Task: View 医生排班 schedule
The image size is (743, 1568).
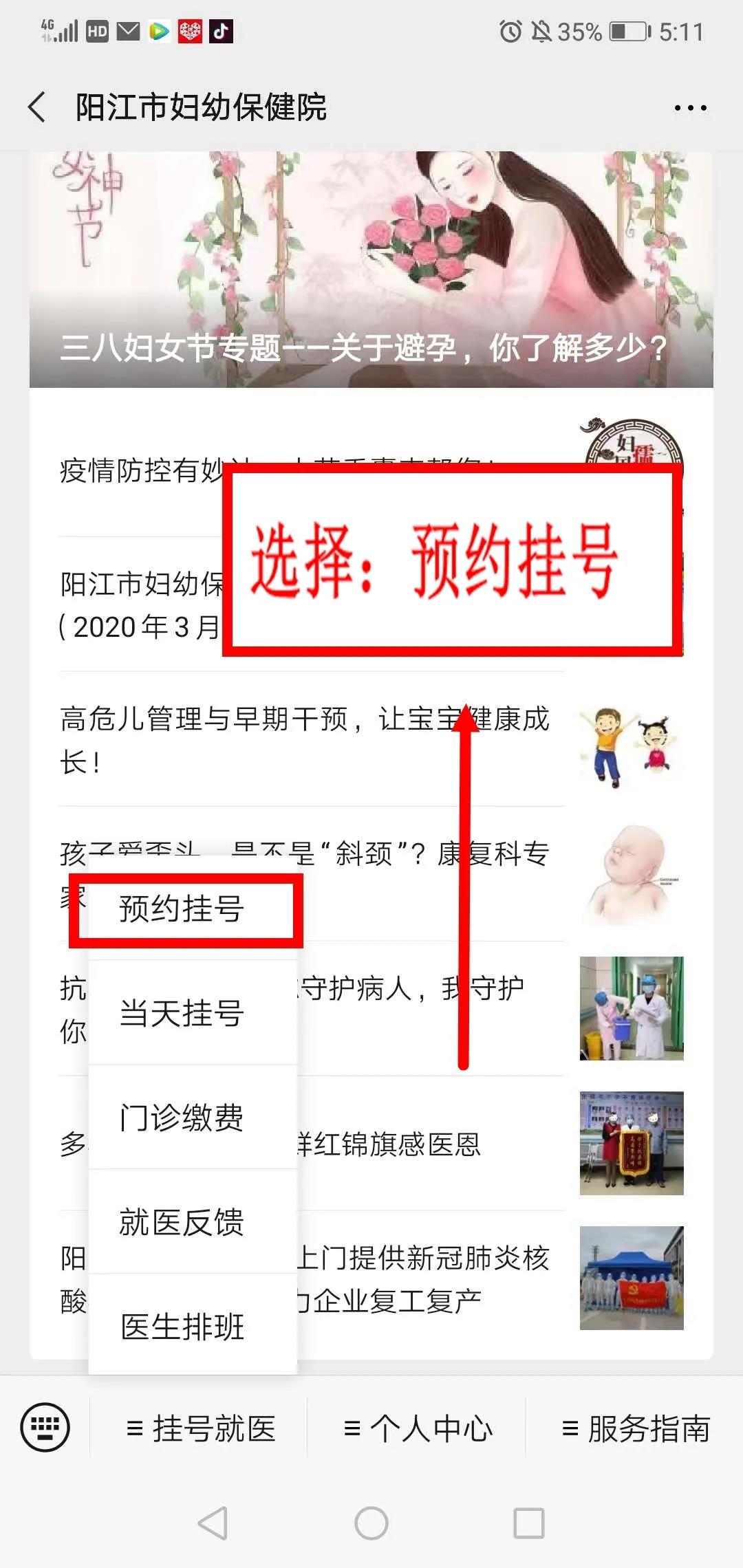Action: tap(182, 1327)
